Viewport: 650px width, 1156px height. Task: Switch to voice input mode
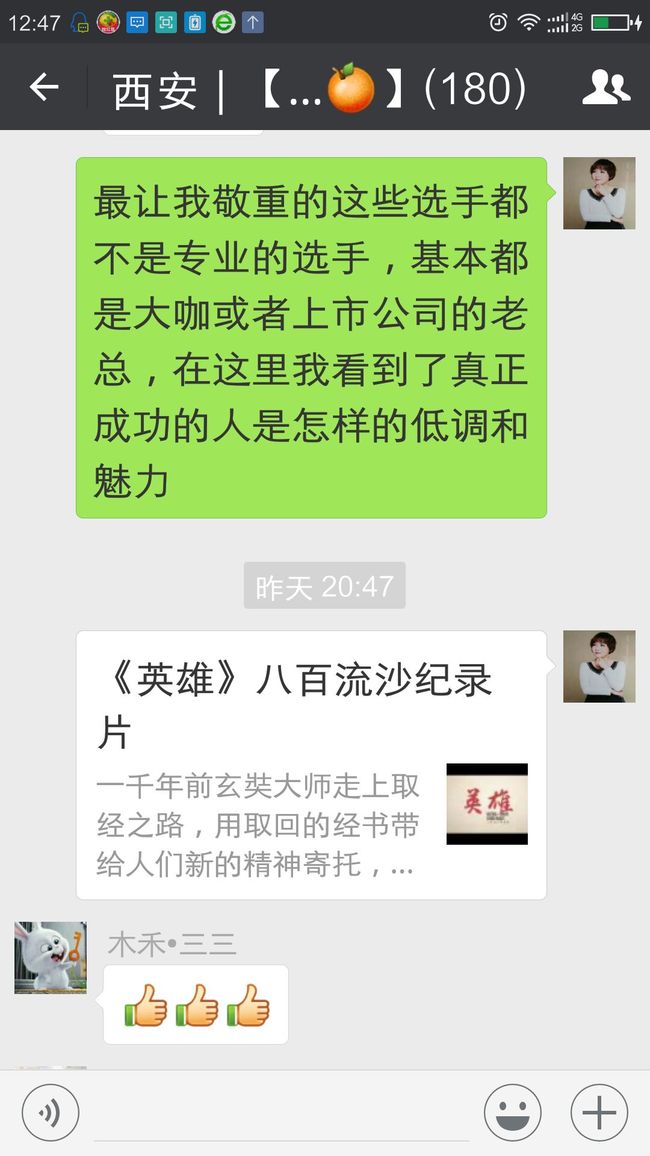(x=50, y=1113)
